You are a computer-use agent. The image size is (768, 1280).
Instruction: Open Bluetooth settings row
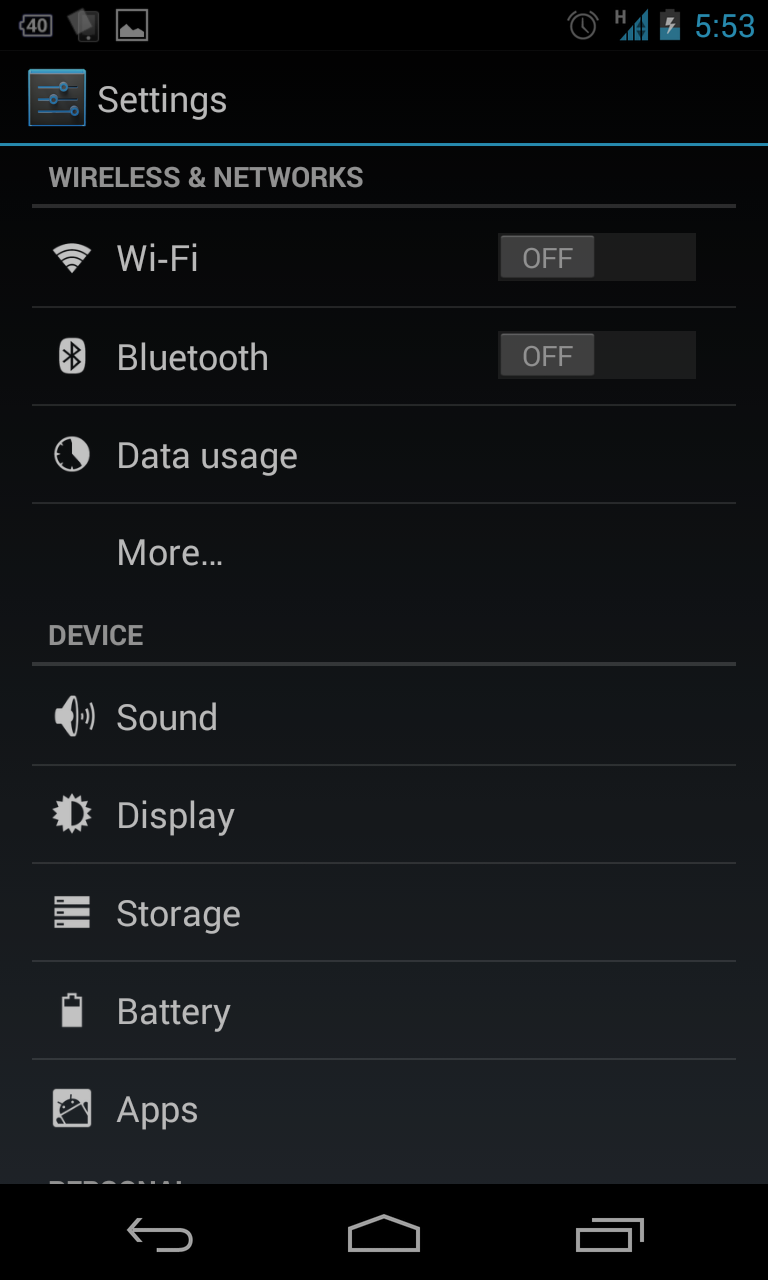tap(250, 357)
